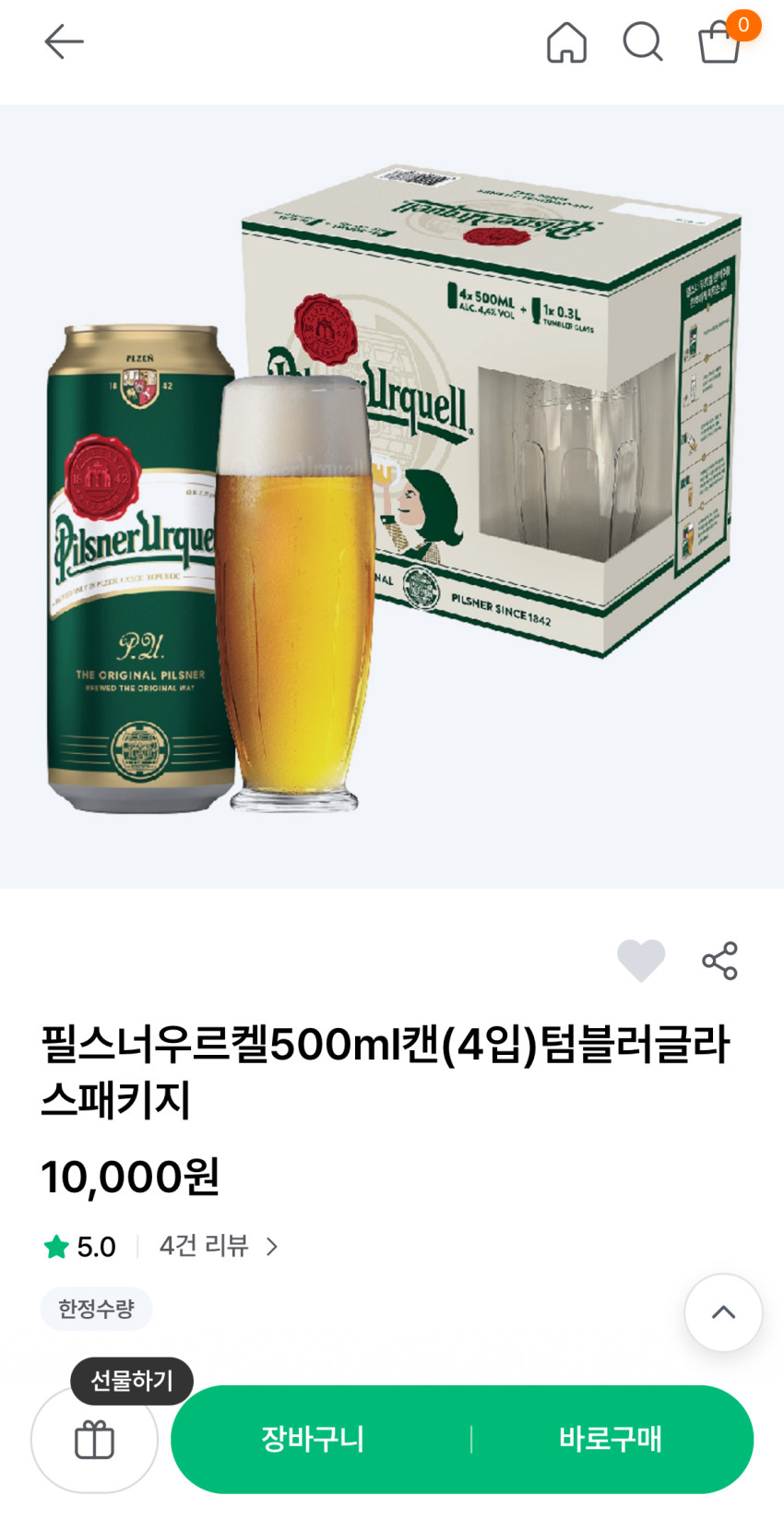784x1520 pixels.
Task: Share this Pilsner Urquell product
Action: 719,961
